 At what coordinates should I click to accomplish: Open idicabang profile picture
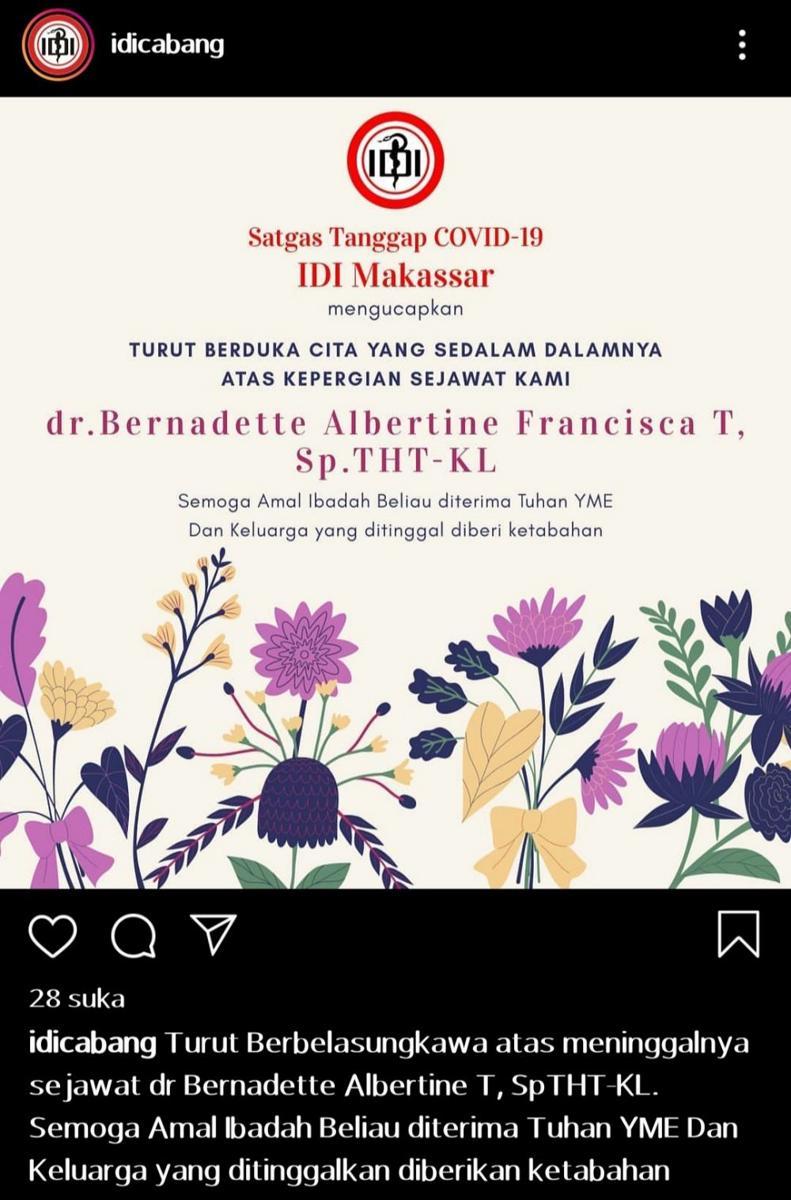(58, 45)
